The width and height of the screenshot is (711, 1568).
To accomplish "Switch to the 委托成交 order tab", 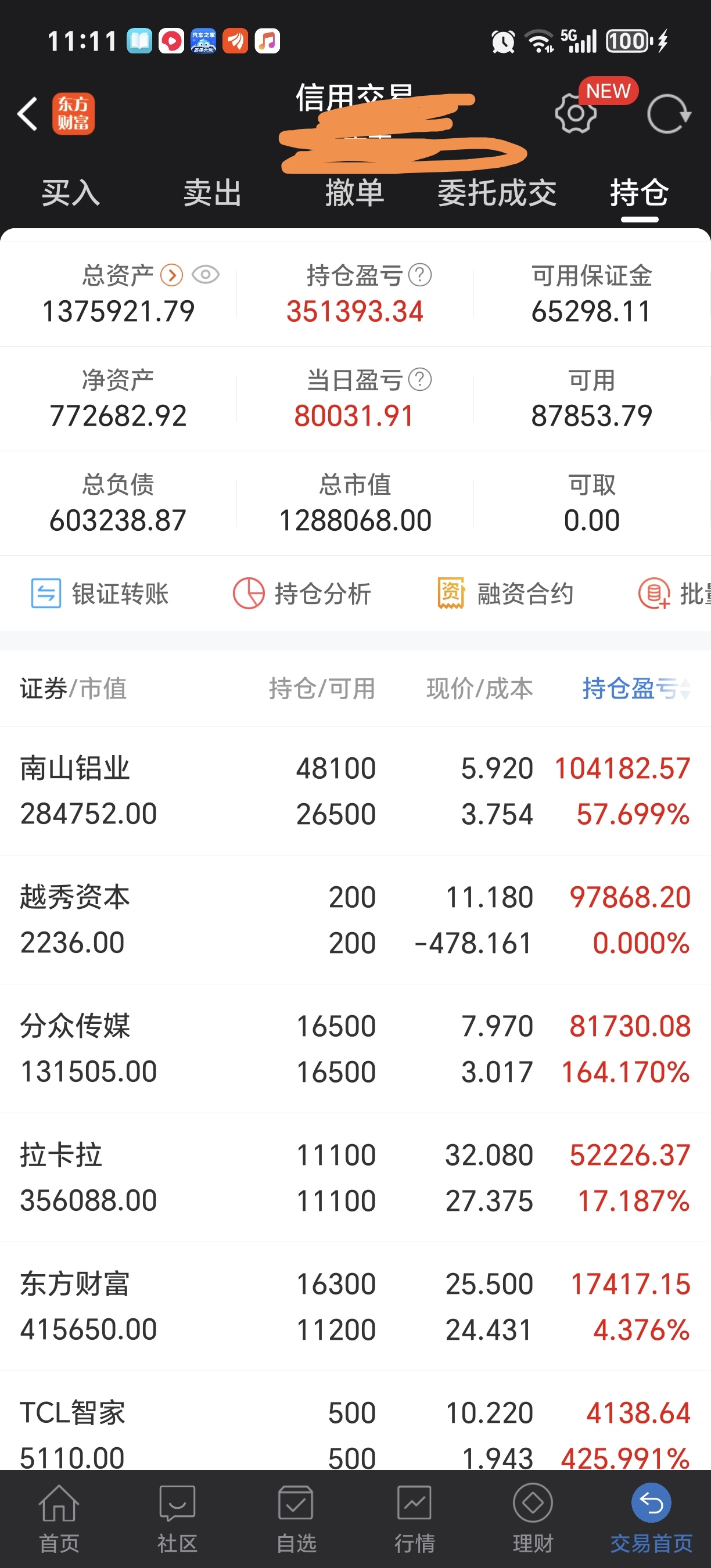I will coord(497,193).
